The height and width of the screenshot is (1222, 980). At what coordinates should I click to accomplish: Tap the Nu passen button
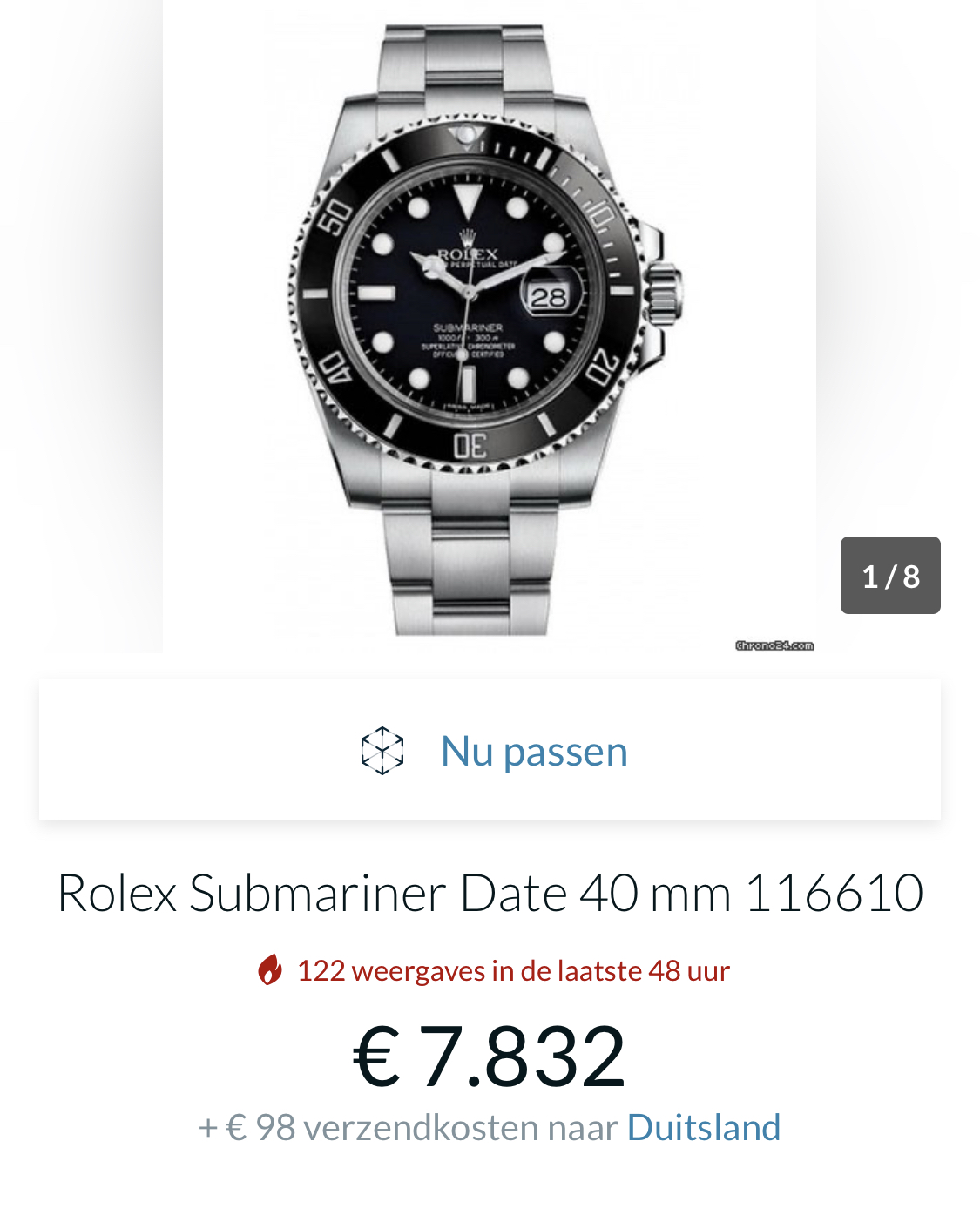click(490, 751)
